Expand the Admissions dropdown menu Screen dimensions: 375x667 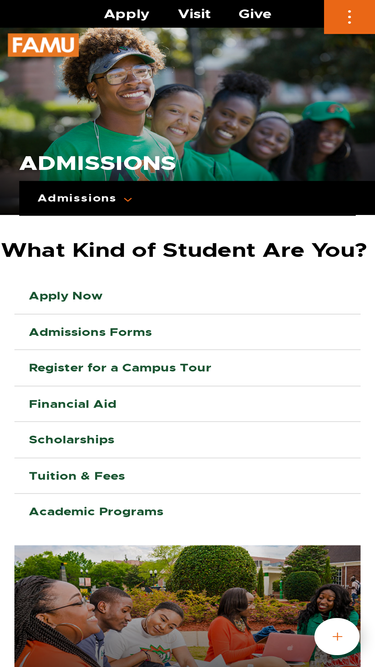[85, 198]
